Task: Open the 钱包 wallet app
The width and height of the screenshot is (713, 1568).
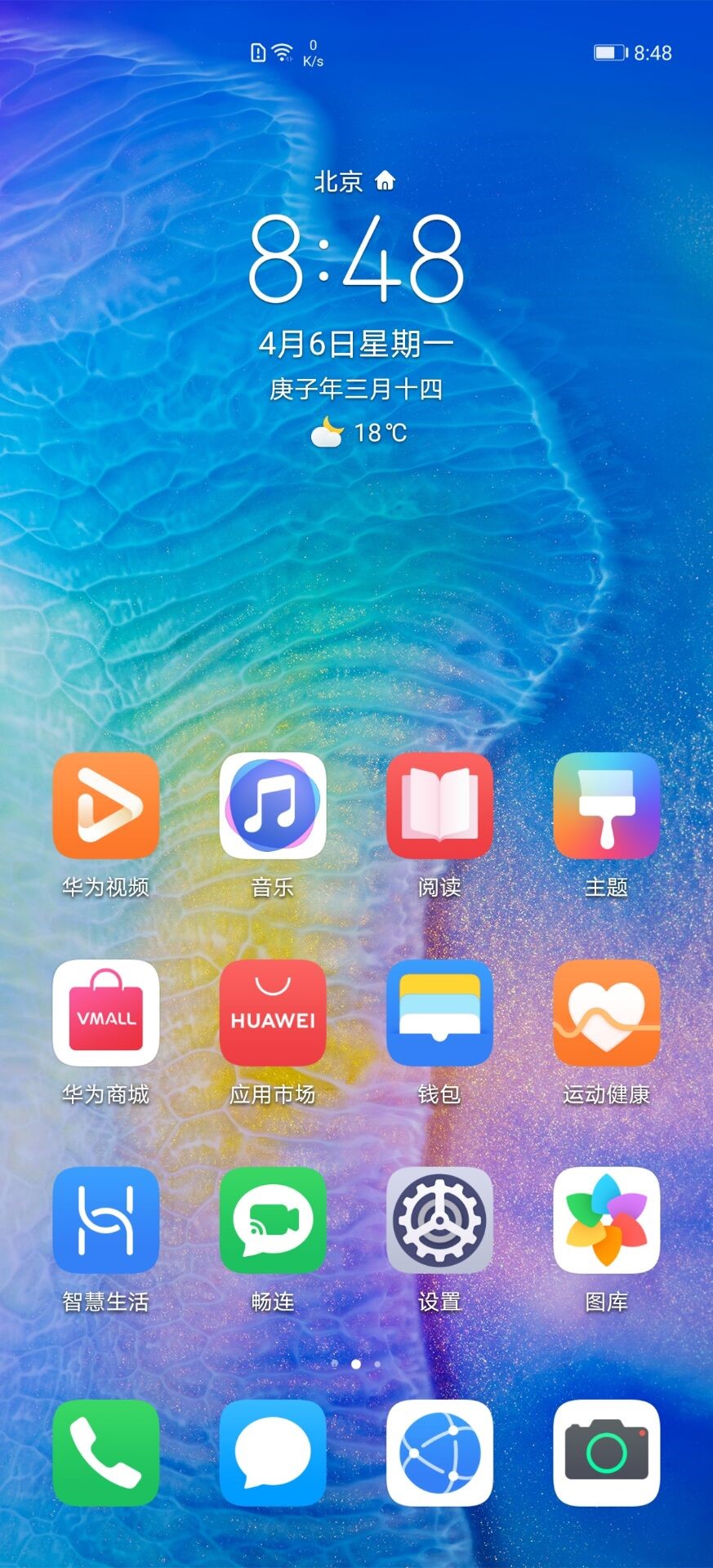Action: pyautogui.click(x=439, y=1013)
